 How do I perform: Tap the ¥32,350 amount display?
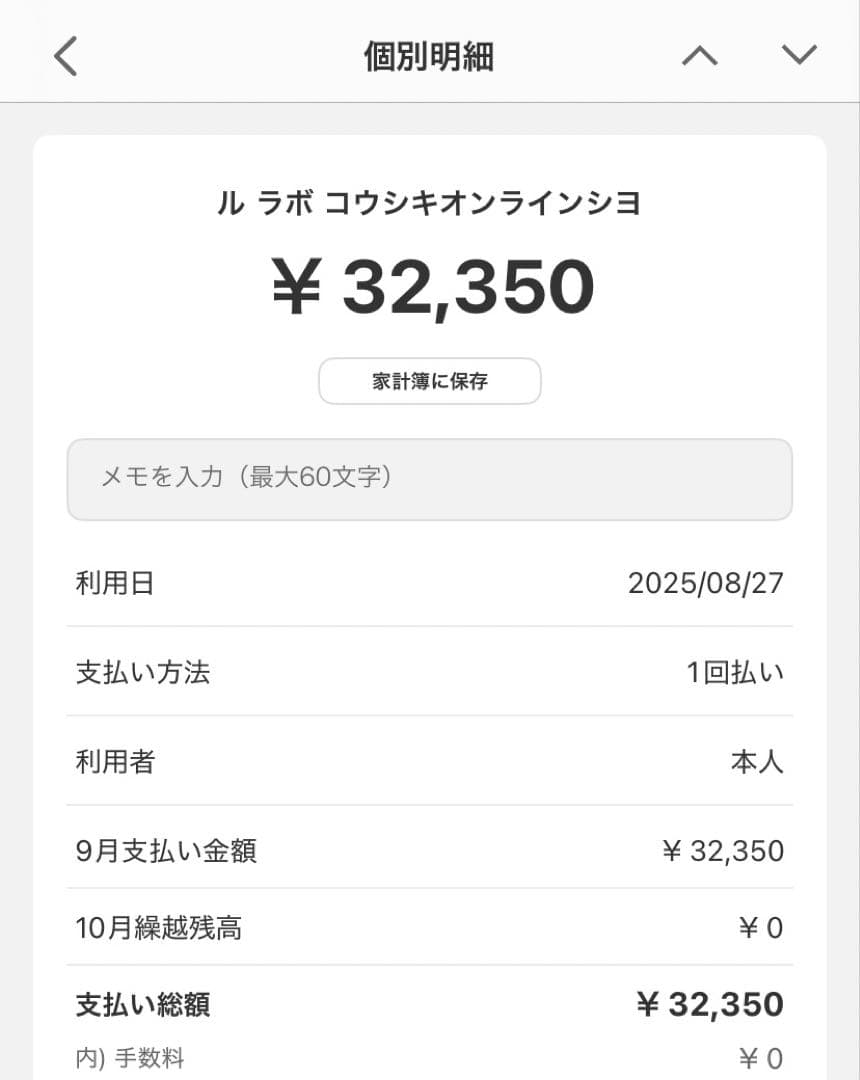(x=429, y=285)
